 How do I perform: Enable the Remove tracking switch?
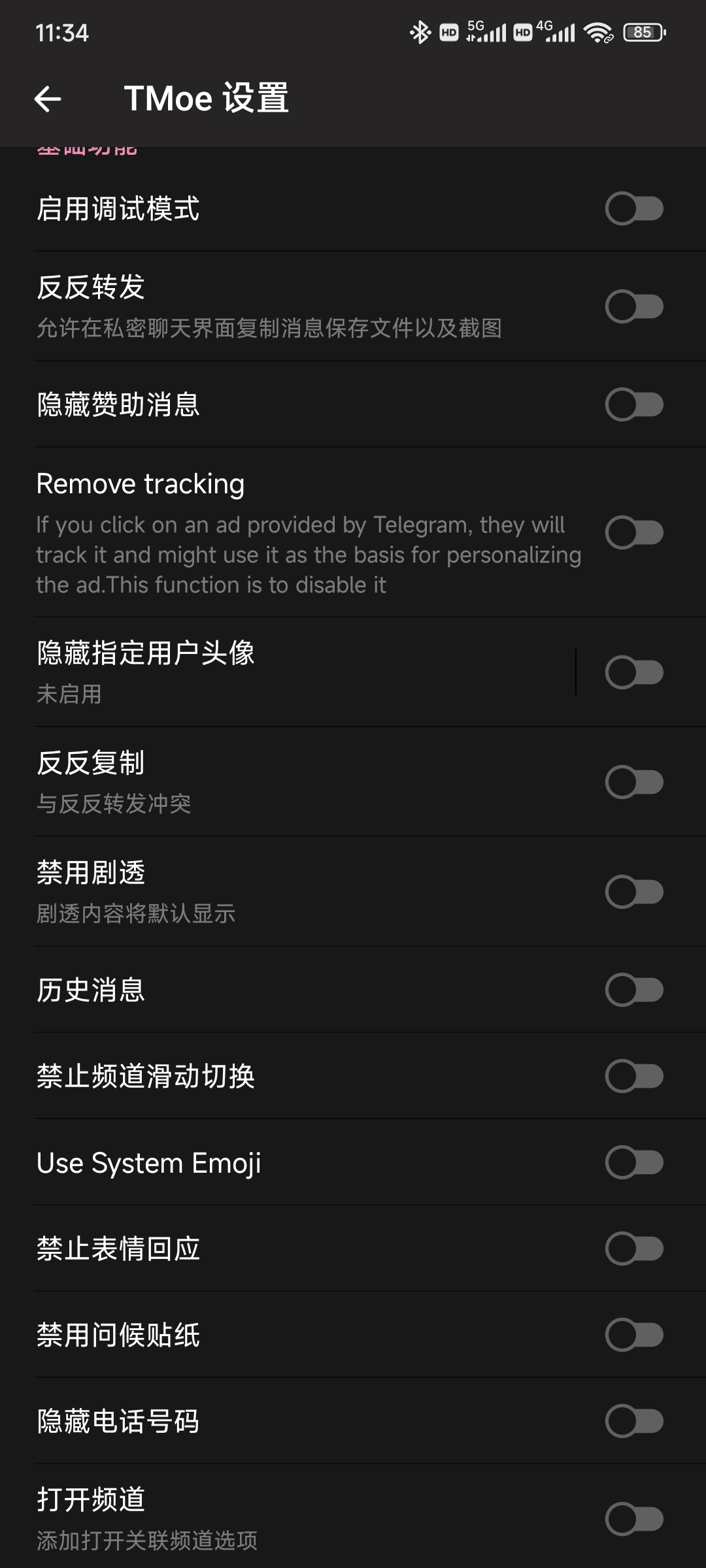pos(634,532)
